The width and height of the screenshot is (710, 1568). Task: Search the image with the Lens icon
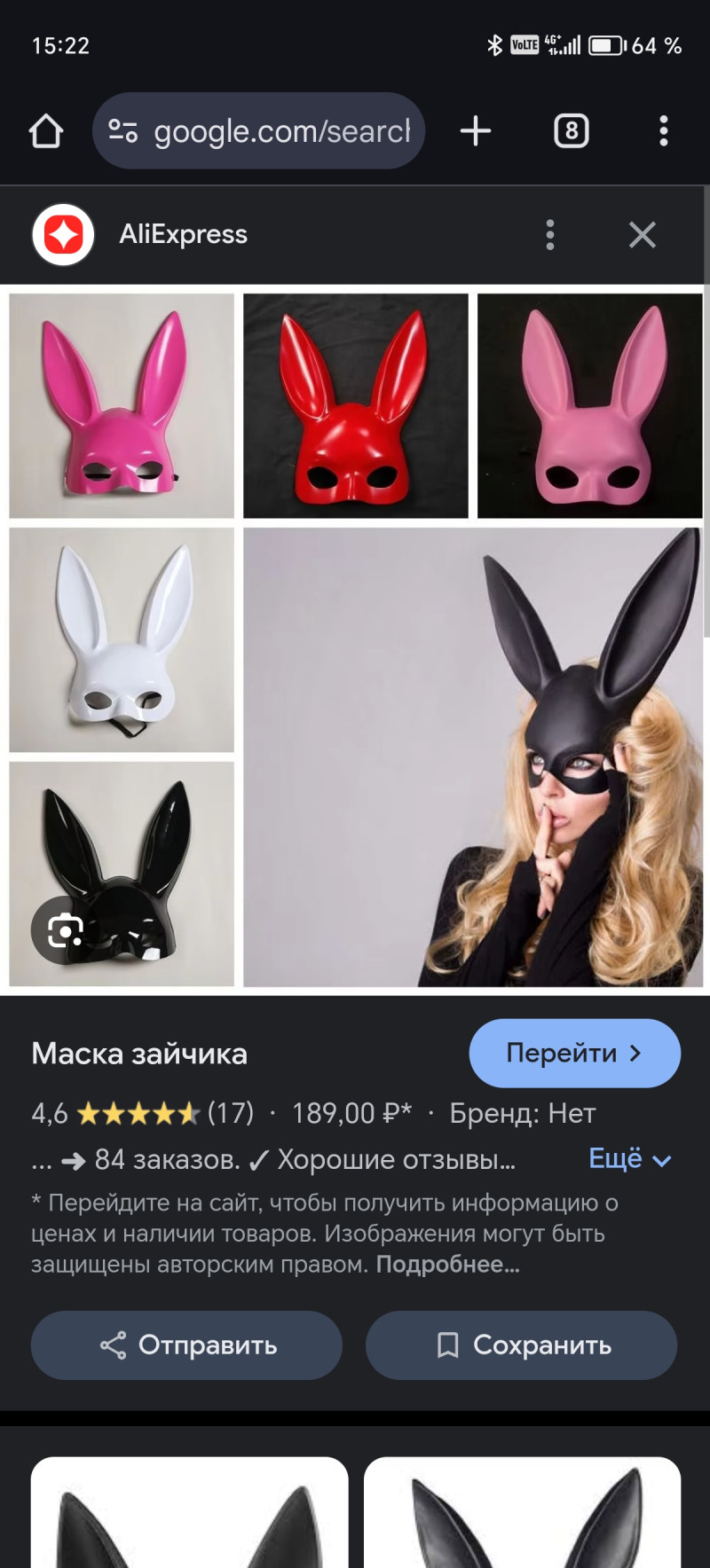[65, 931]
